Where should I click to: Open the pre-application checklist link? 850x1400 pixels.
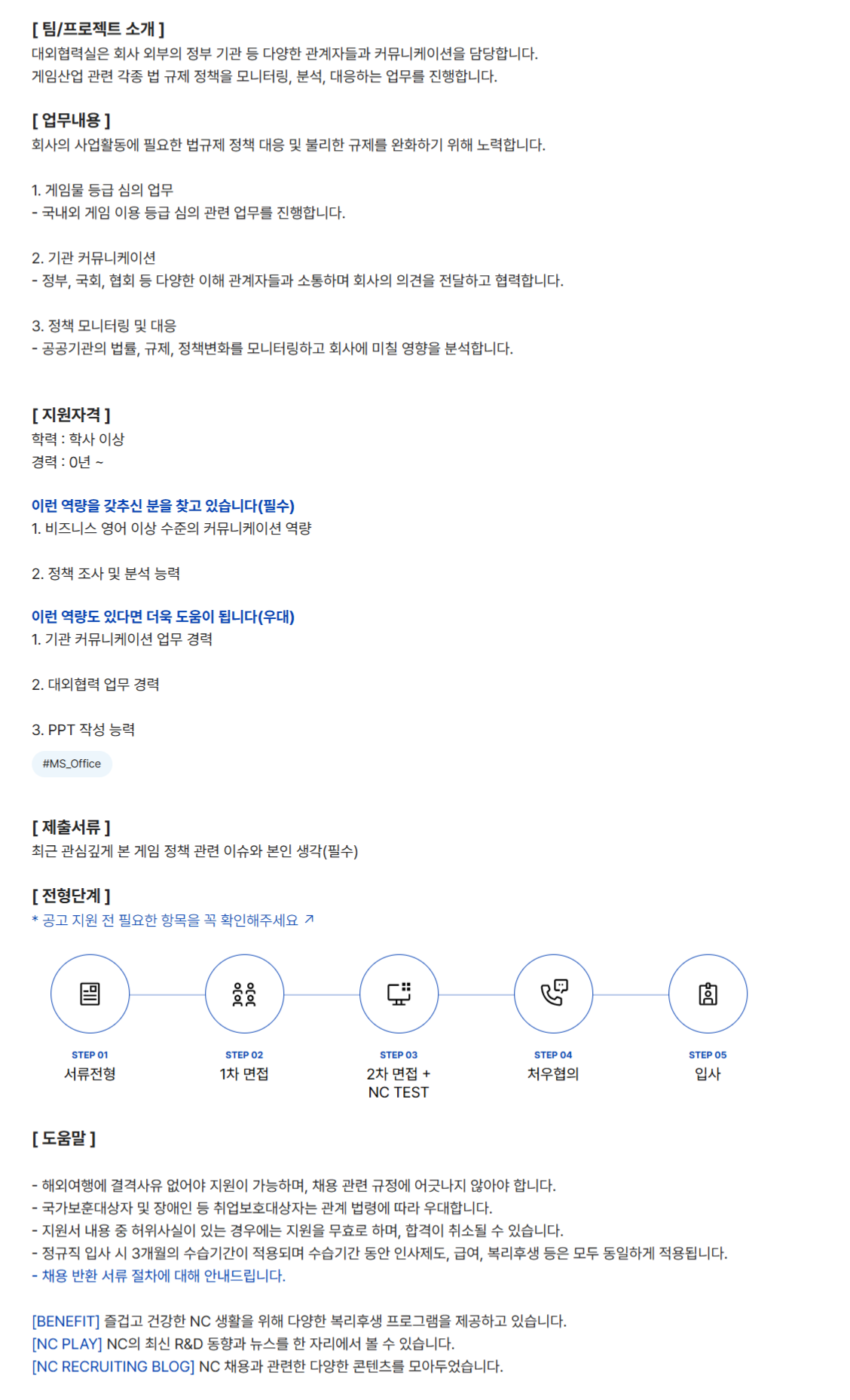pos(172,920)
